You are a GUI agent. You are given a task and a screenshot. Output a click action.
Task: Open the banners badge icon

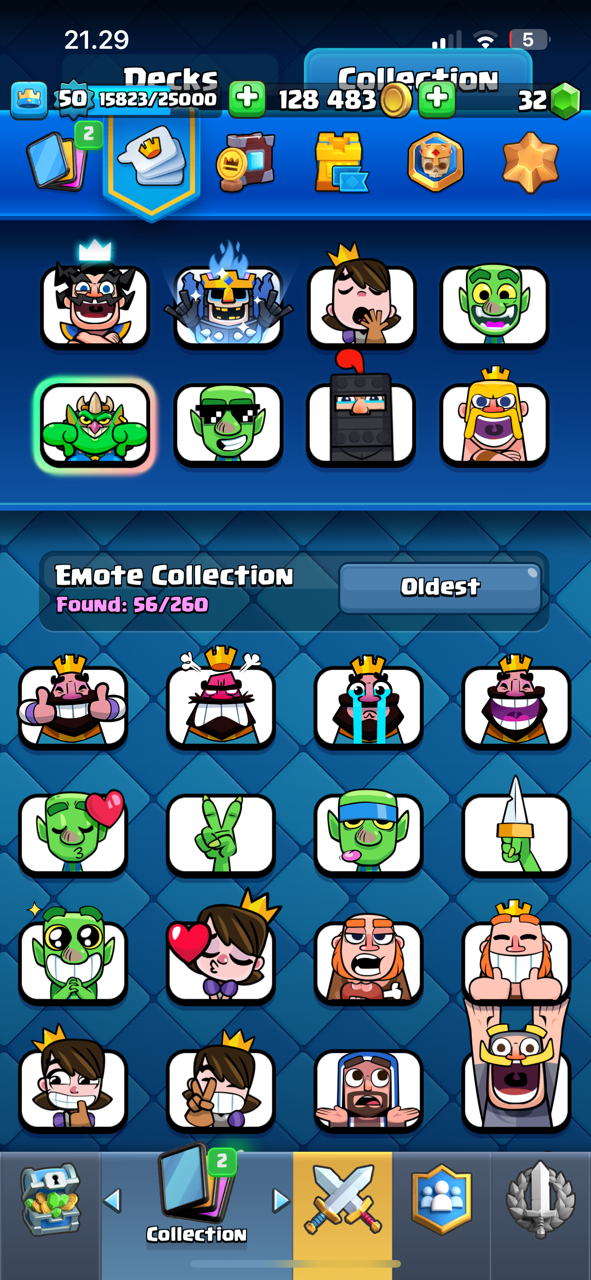click(435, 161)
